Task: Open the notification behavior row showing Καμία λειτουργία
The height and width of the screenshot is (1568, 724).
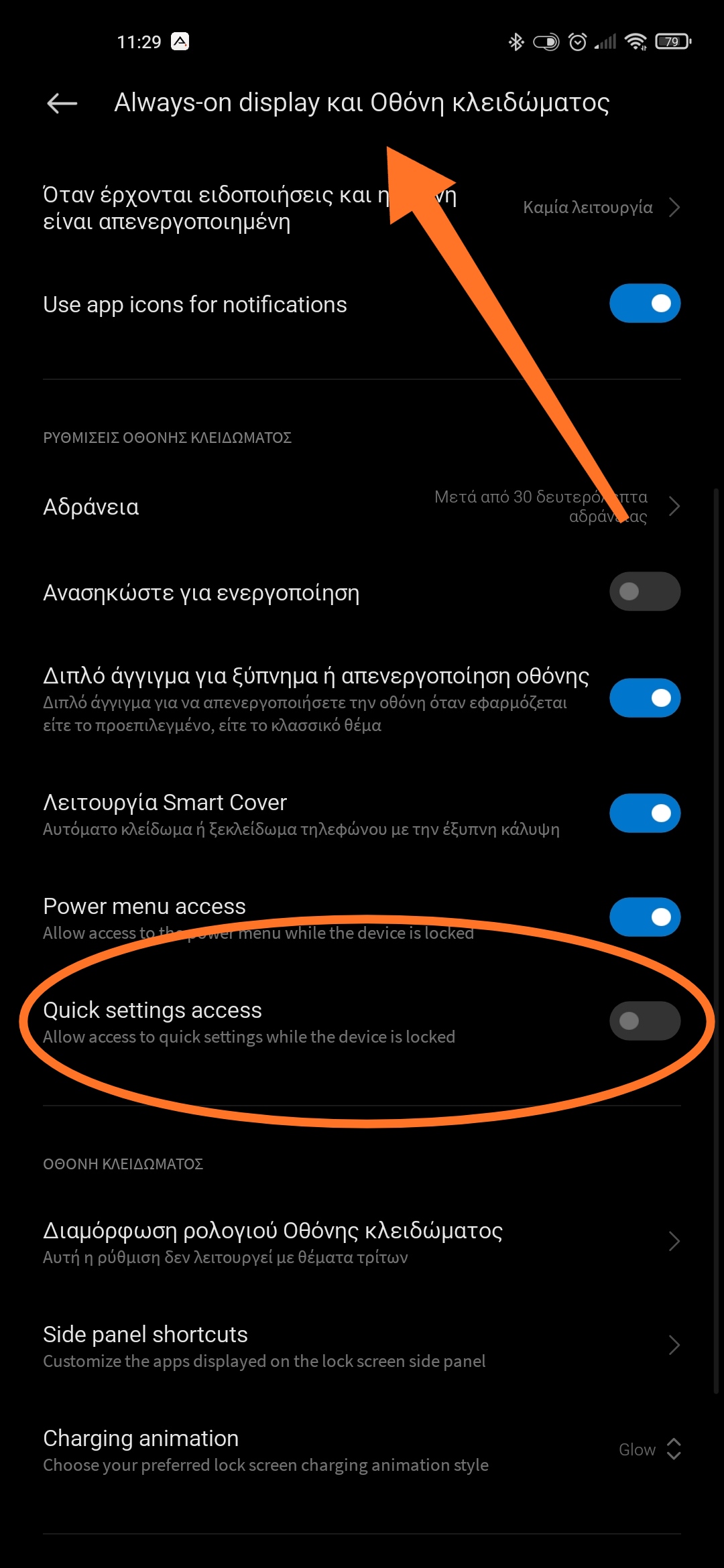Action: 362,208
